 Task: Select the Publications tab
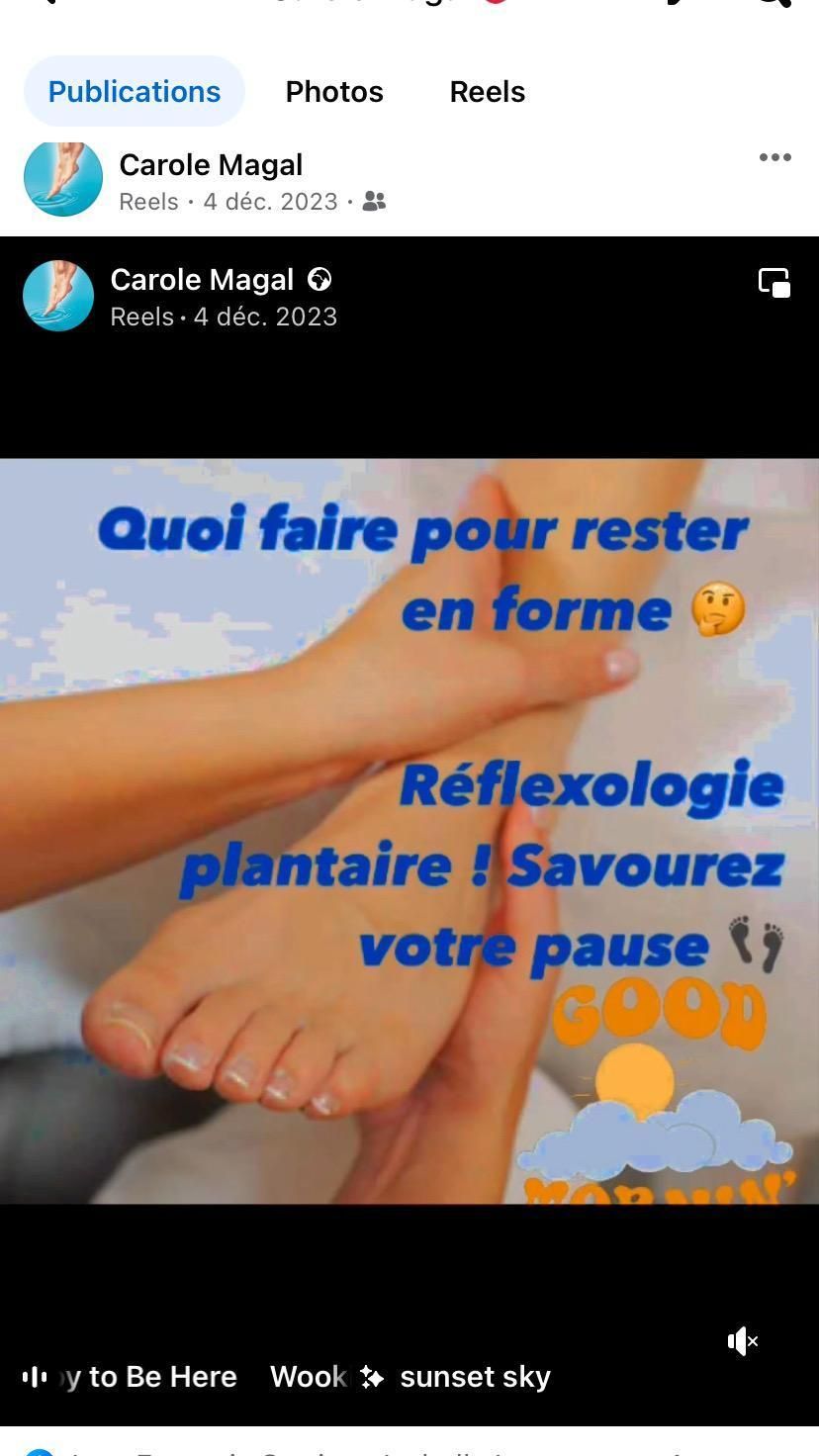(135, 92)
